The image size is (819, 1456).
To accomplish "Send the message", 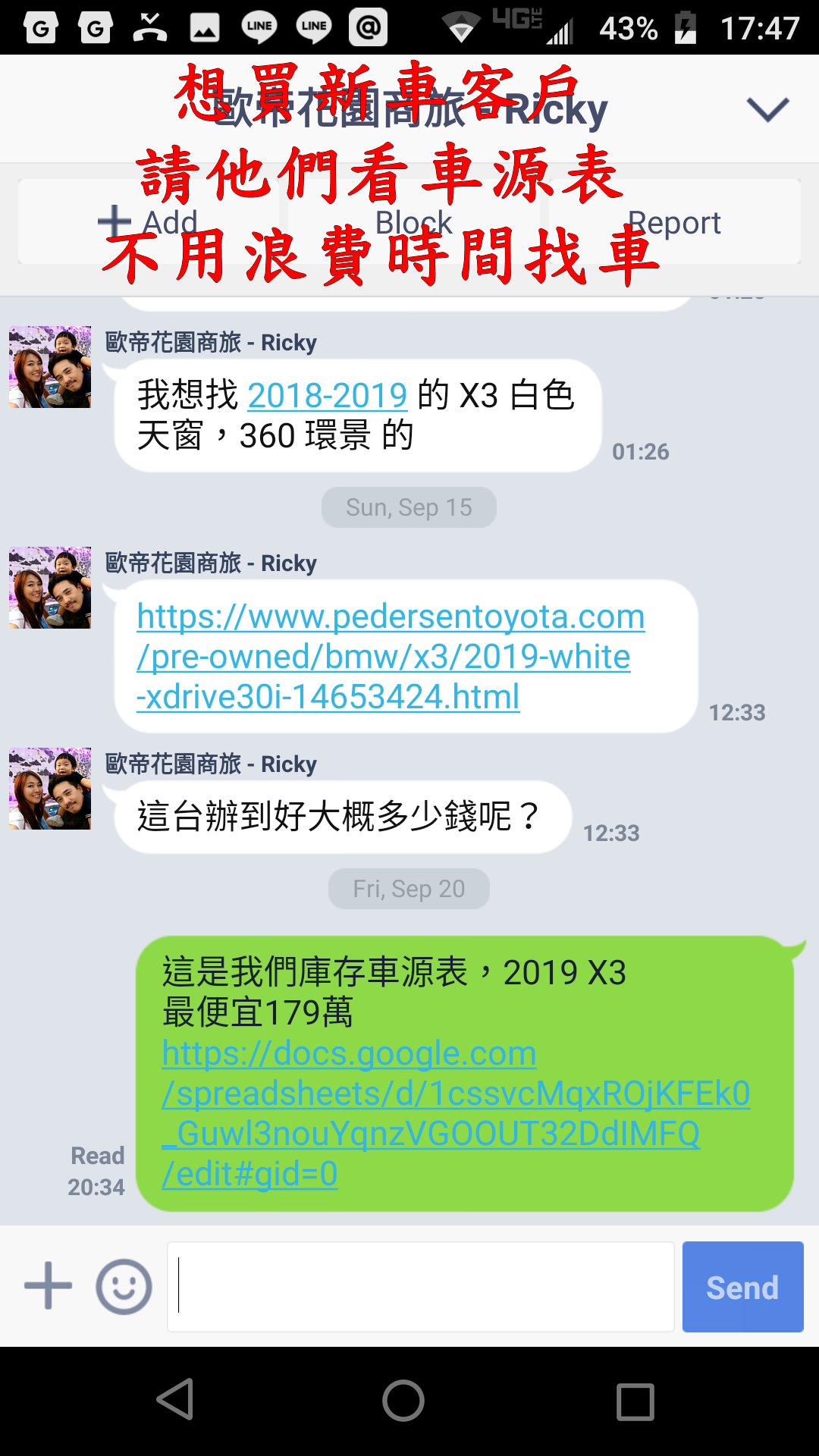I will pyautogui.click(x=742, y=1286).
